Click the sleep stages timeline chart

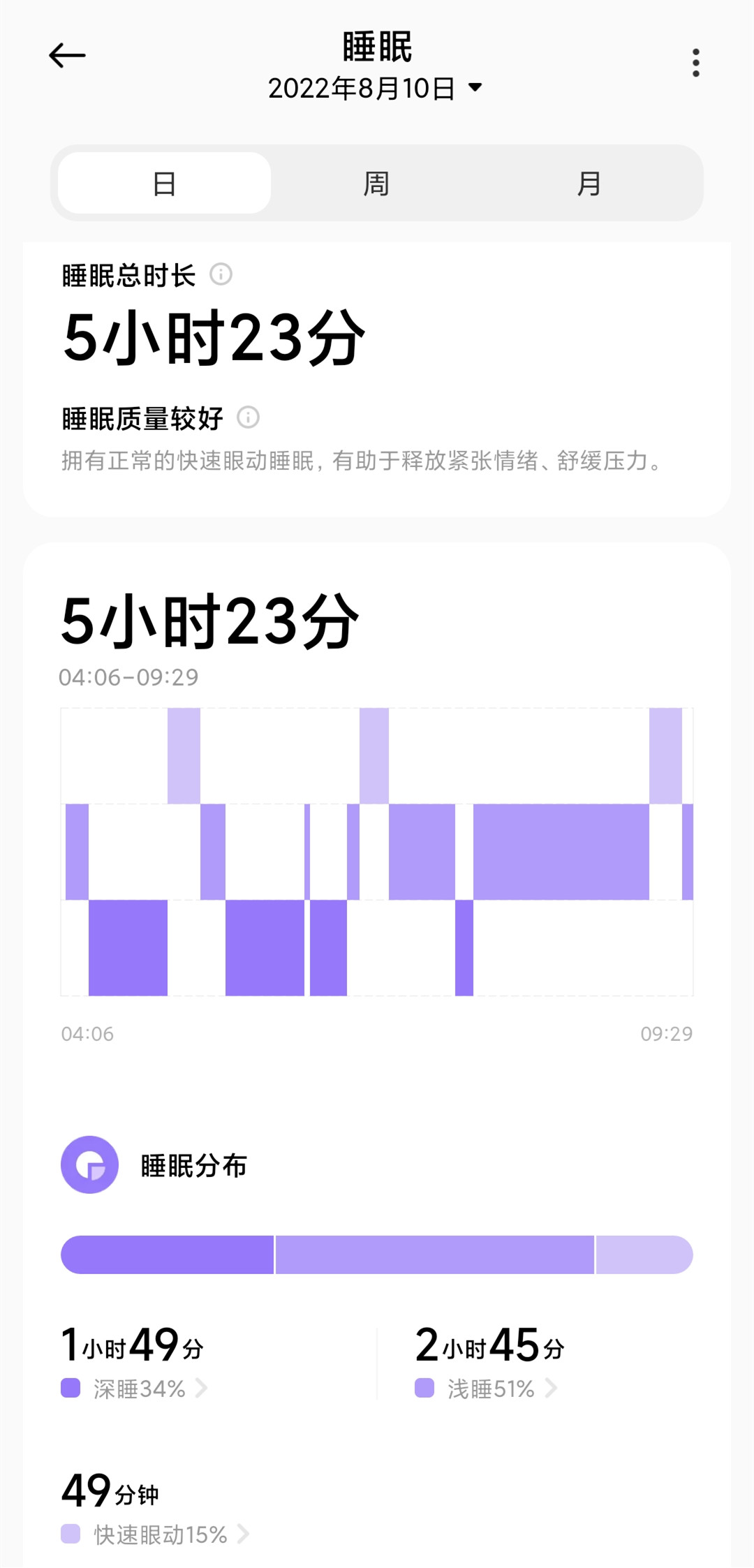[377, 852]
